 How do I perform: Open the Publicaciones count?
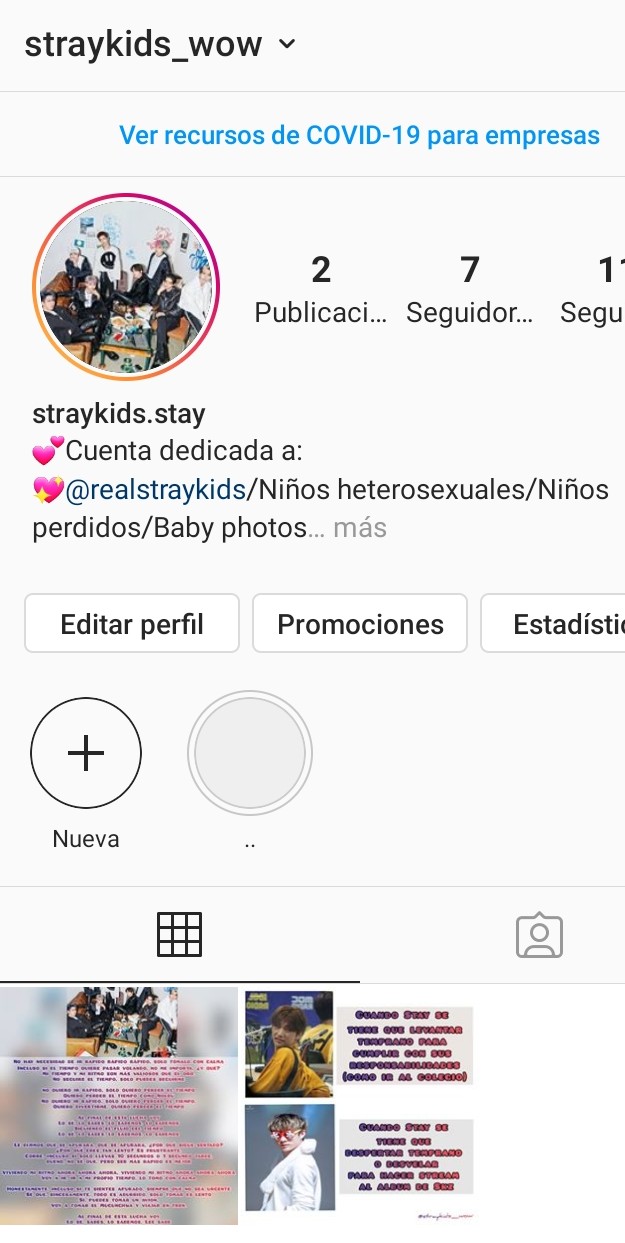[320, 288]
